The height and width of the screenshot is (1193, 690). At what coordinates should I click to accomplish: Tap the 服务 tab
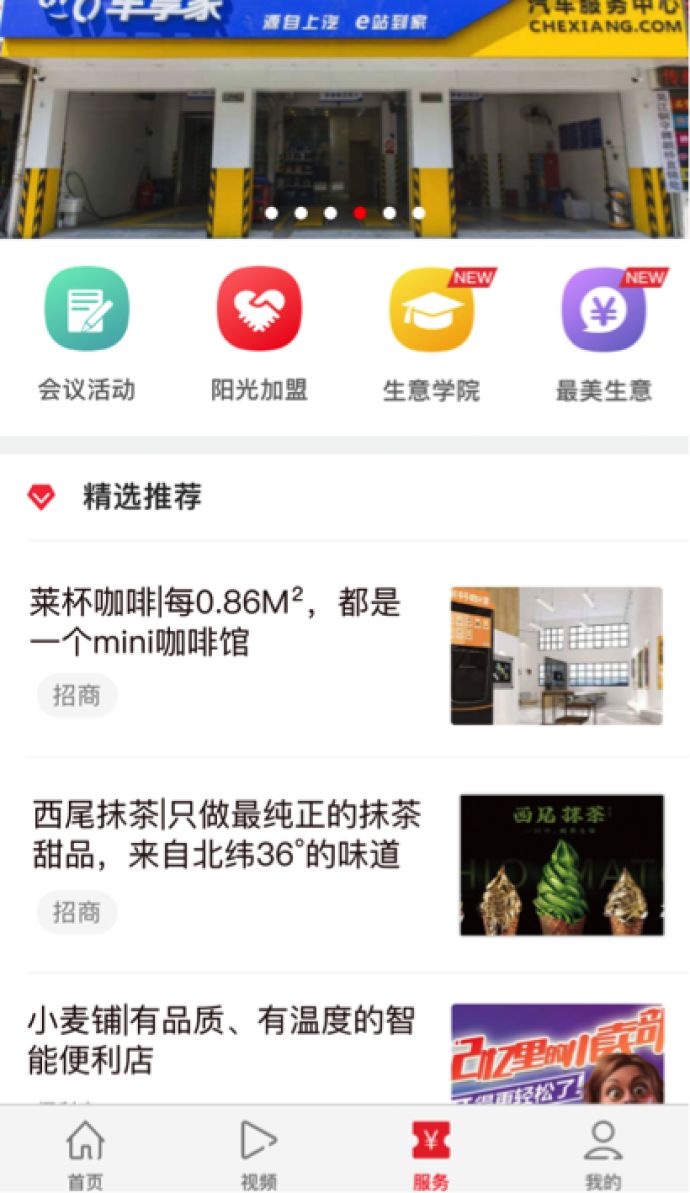[x=431, y=1154]
